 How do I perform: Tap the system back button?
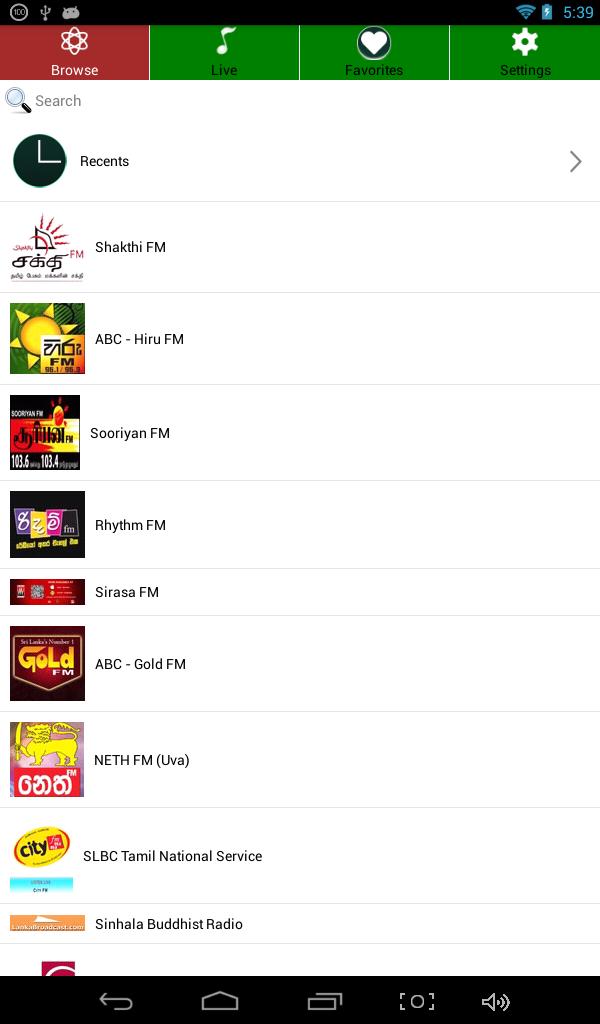click(x=116, y=1001)
